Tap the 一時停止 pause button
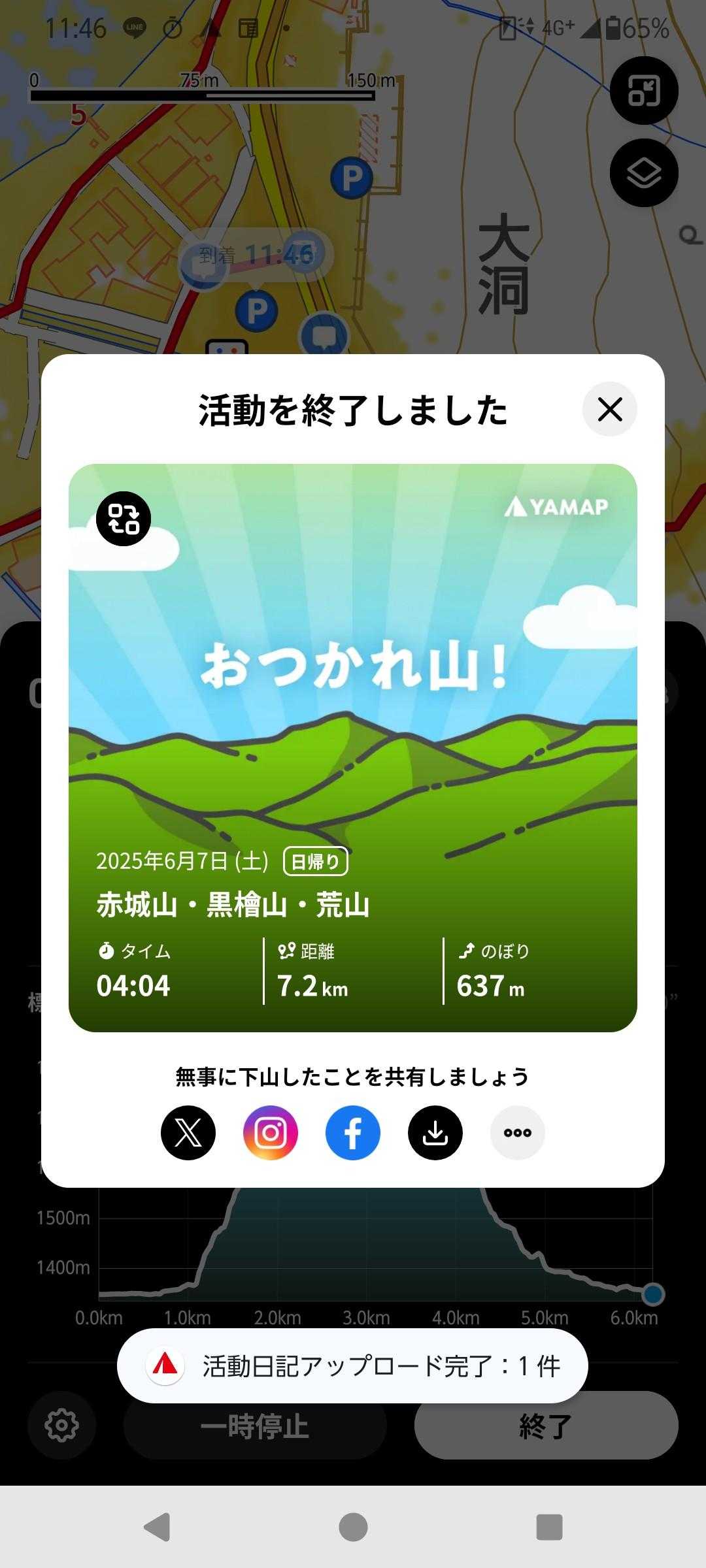The width and height of the screenshot is (706, 1568). 255,1426
